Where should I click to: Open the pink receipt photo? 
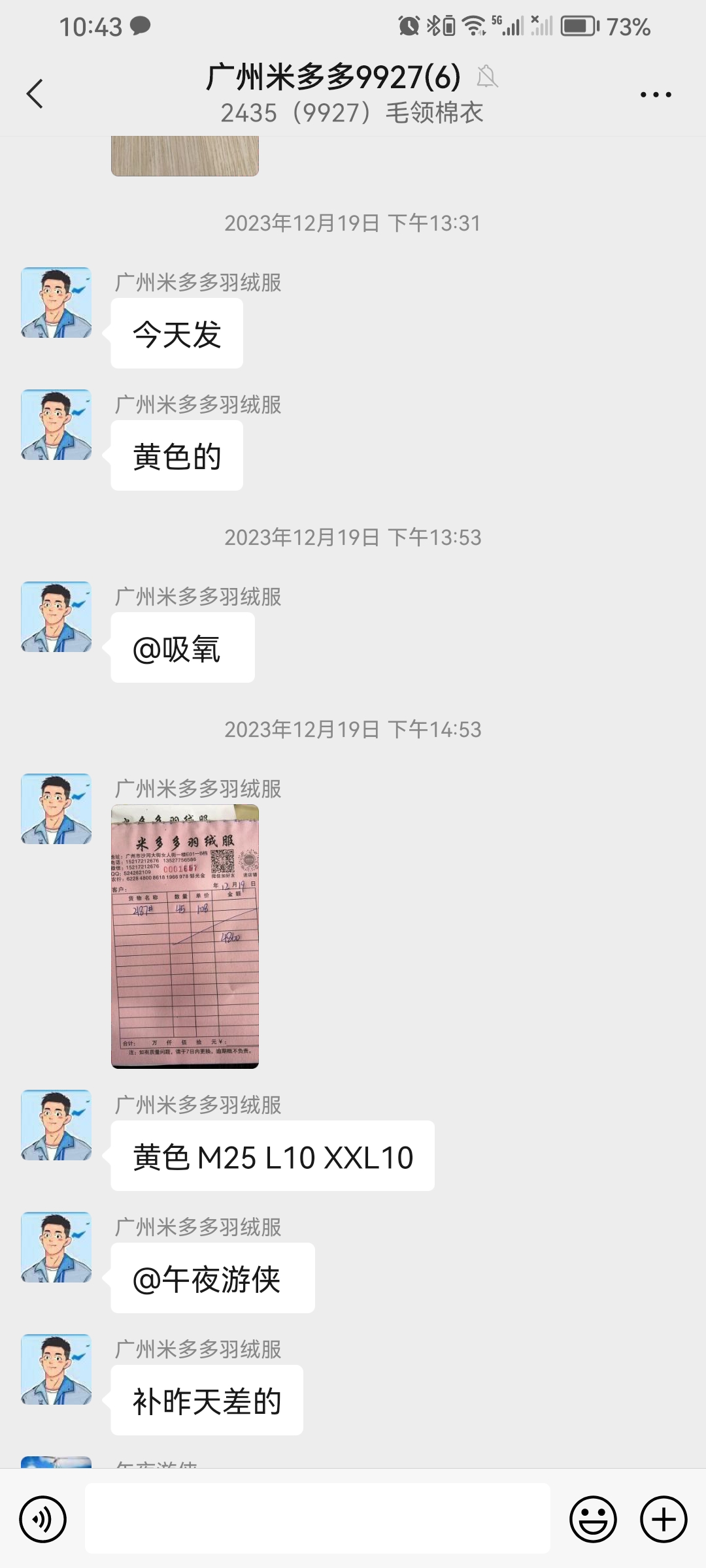[x=185, y=936]
